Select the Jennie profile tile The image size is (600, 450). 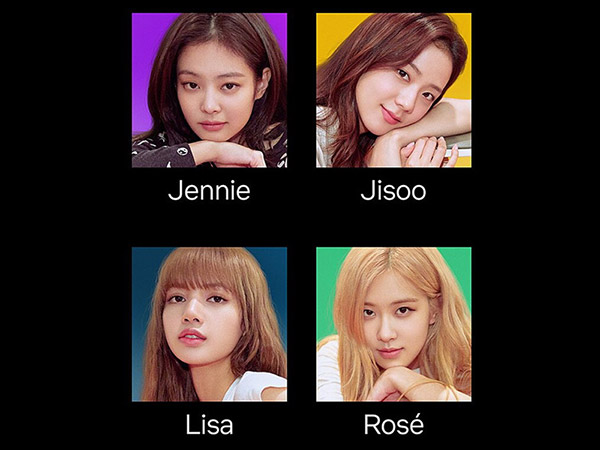(209, 90)
